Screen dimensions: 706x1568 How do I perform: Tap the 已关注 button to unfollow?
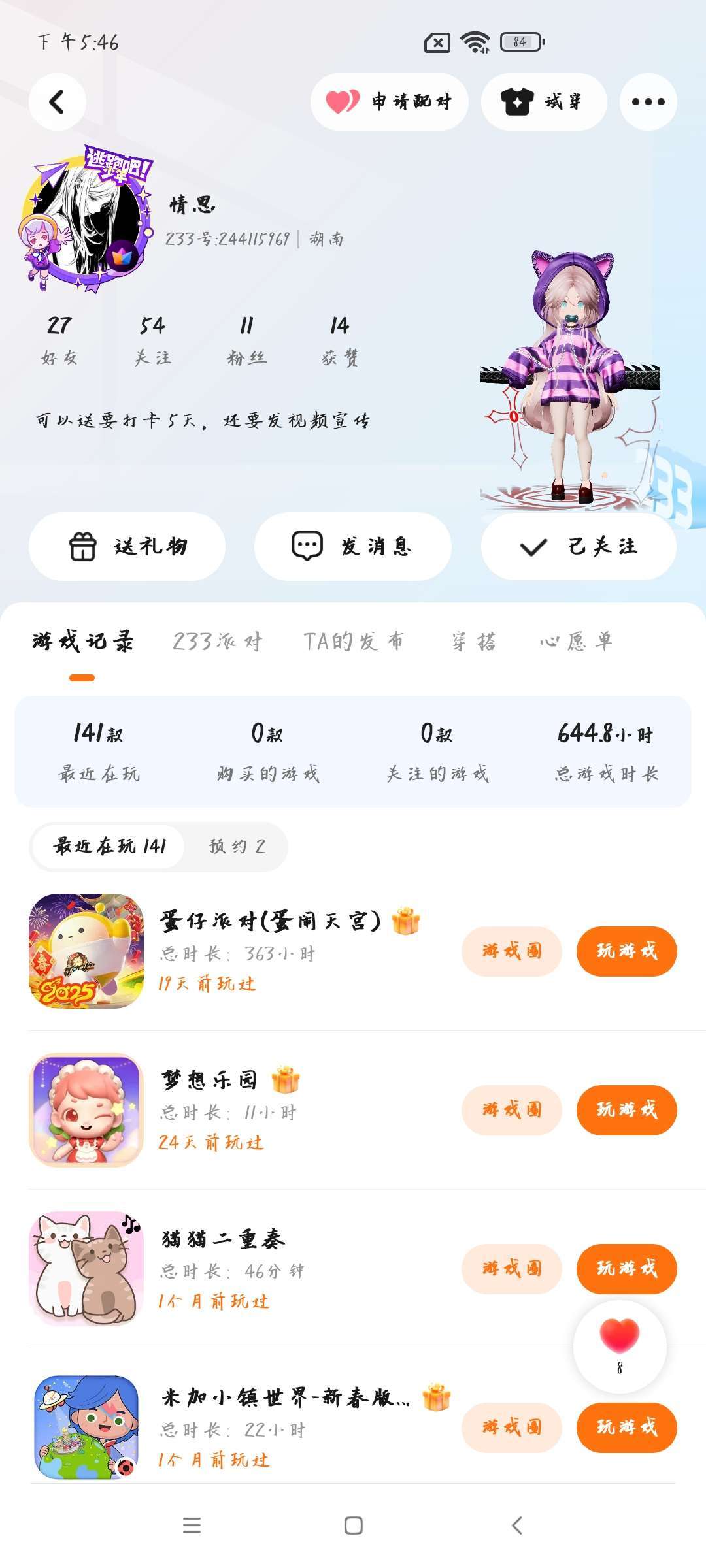tap(579, 546)
